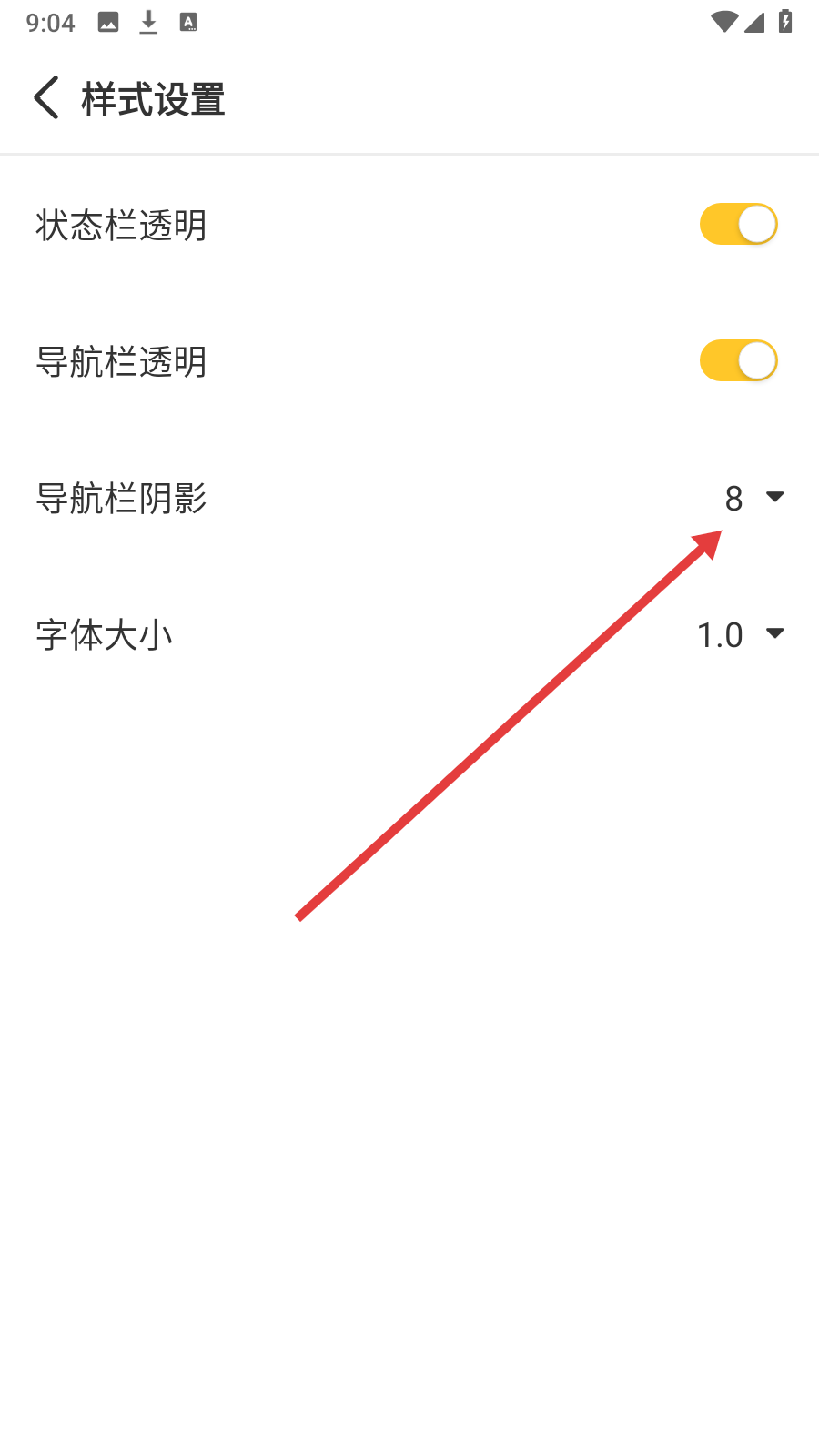Open the 导航栏阴影 value dropdown
This screenshot has height=1456, width=819.
coord(753,498)
